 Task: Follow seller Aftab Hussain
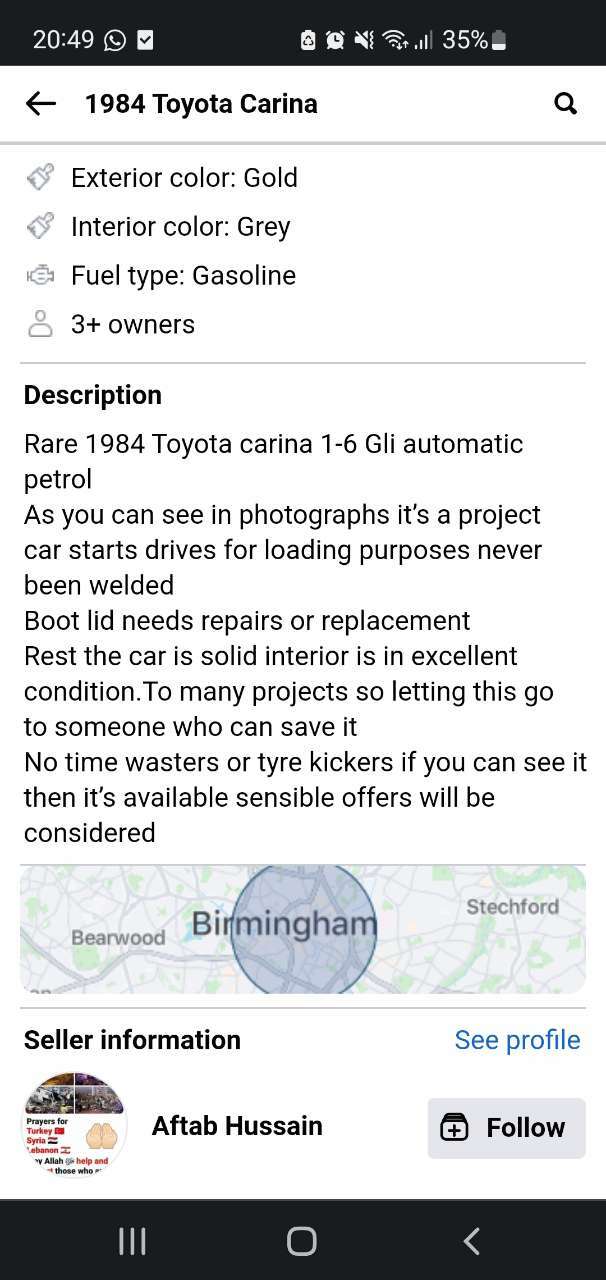(507, 1128)
